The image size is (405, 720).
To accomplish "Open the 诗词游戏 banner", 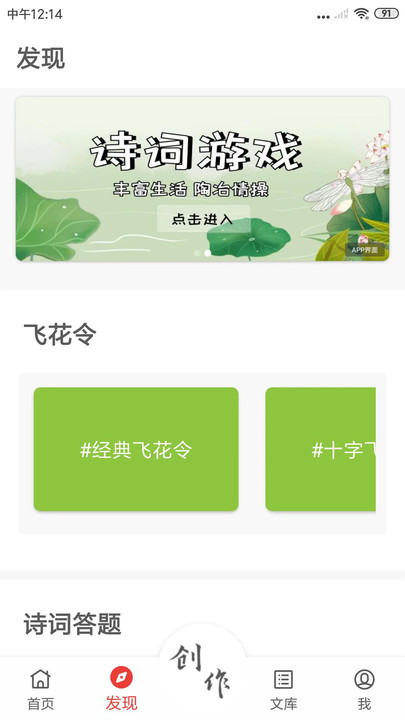I will coord(202,179).
